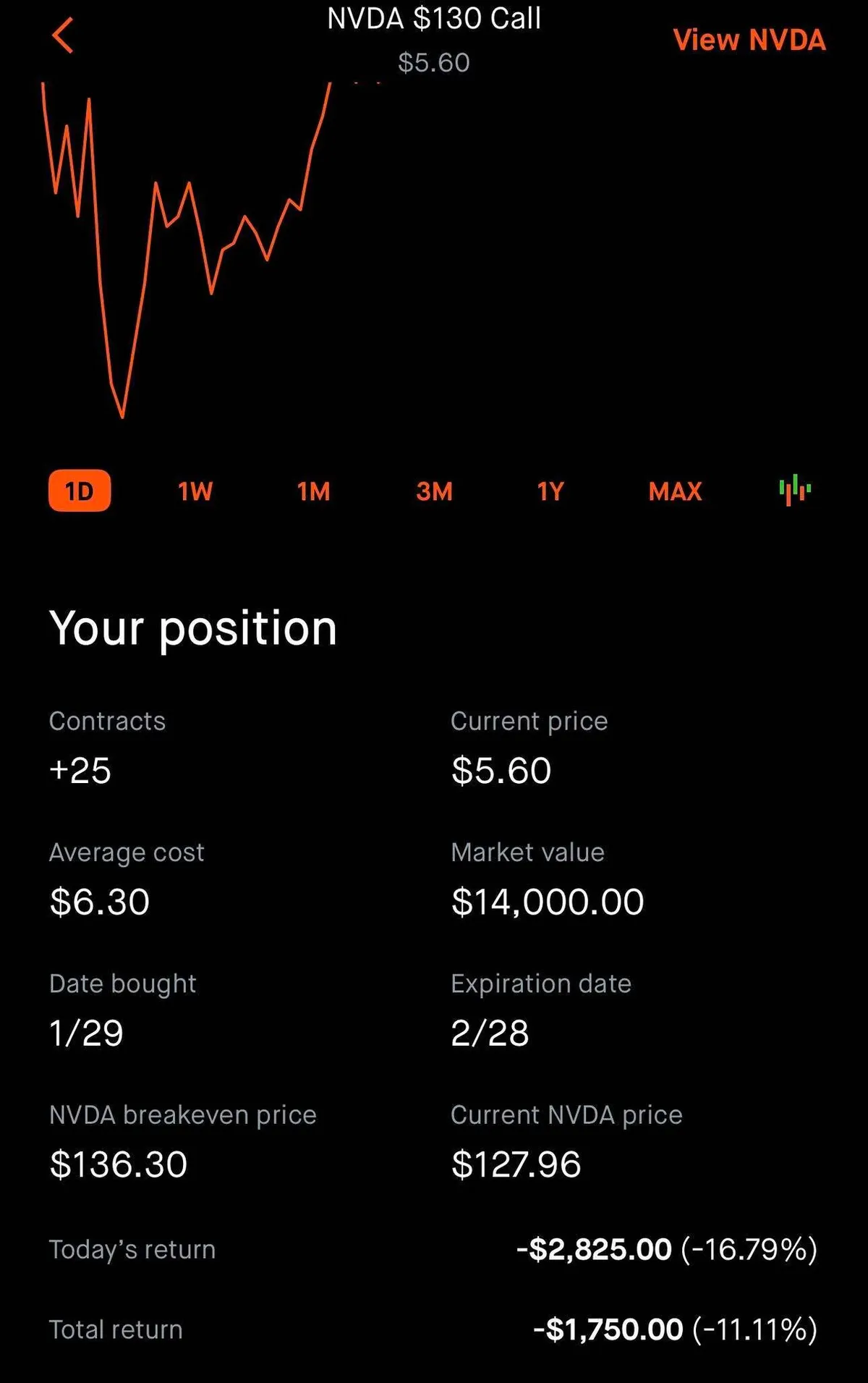Select the 1D chart range

click(80, 491)
